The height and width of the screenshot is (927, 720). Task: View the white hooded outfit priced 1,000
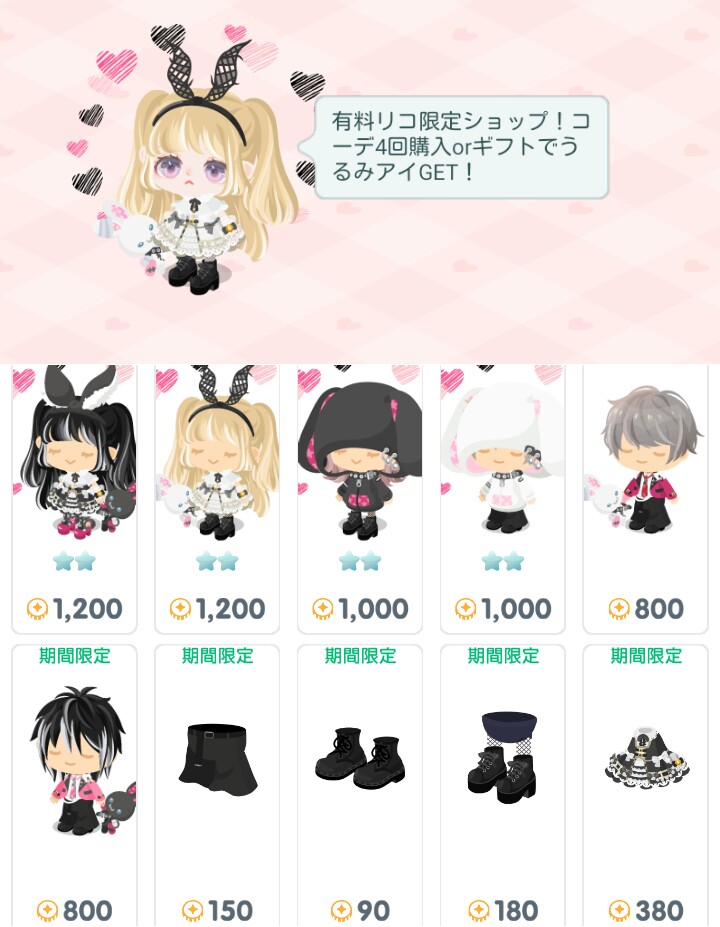(503, 495)
